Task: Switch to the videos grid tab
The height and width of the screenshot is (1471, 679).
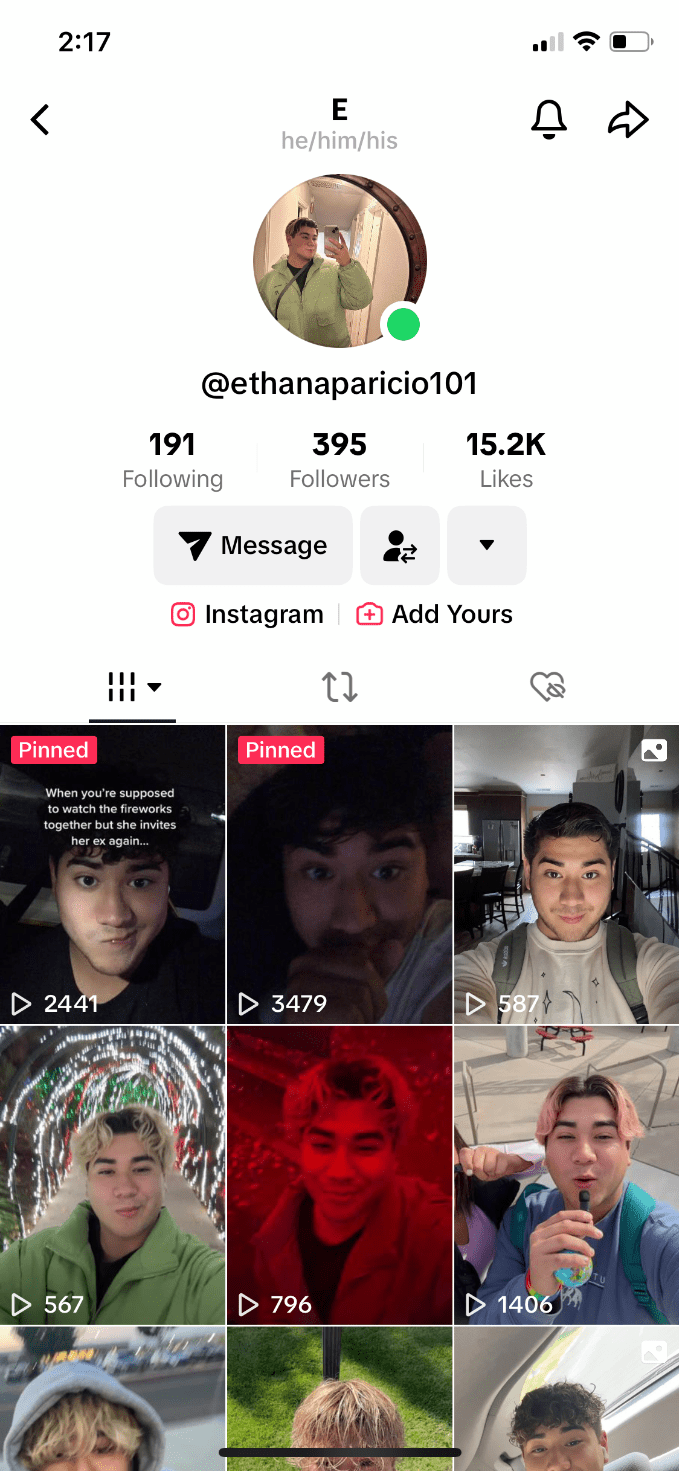Action: click(x=133, y=687)
